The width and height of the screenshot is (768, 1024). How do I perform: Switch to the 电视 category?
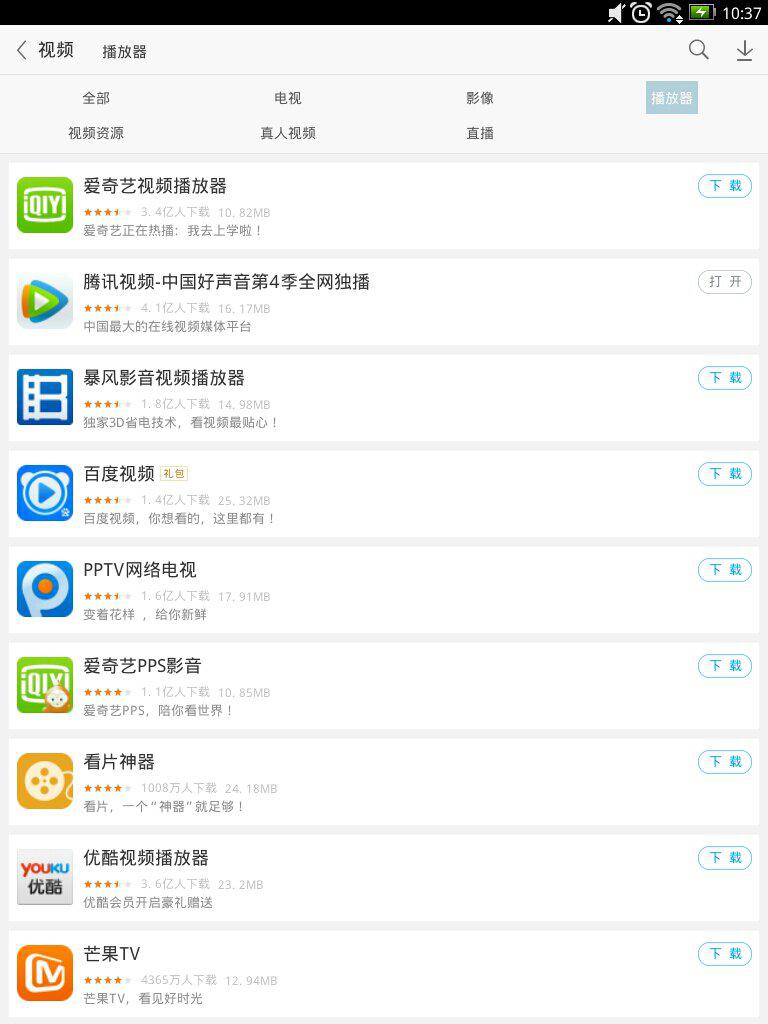(x=288, y=98)
